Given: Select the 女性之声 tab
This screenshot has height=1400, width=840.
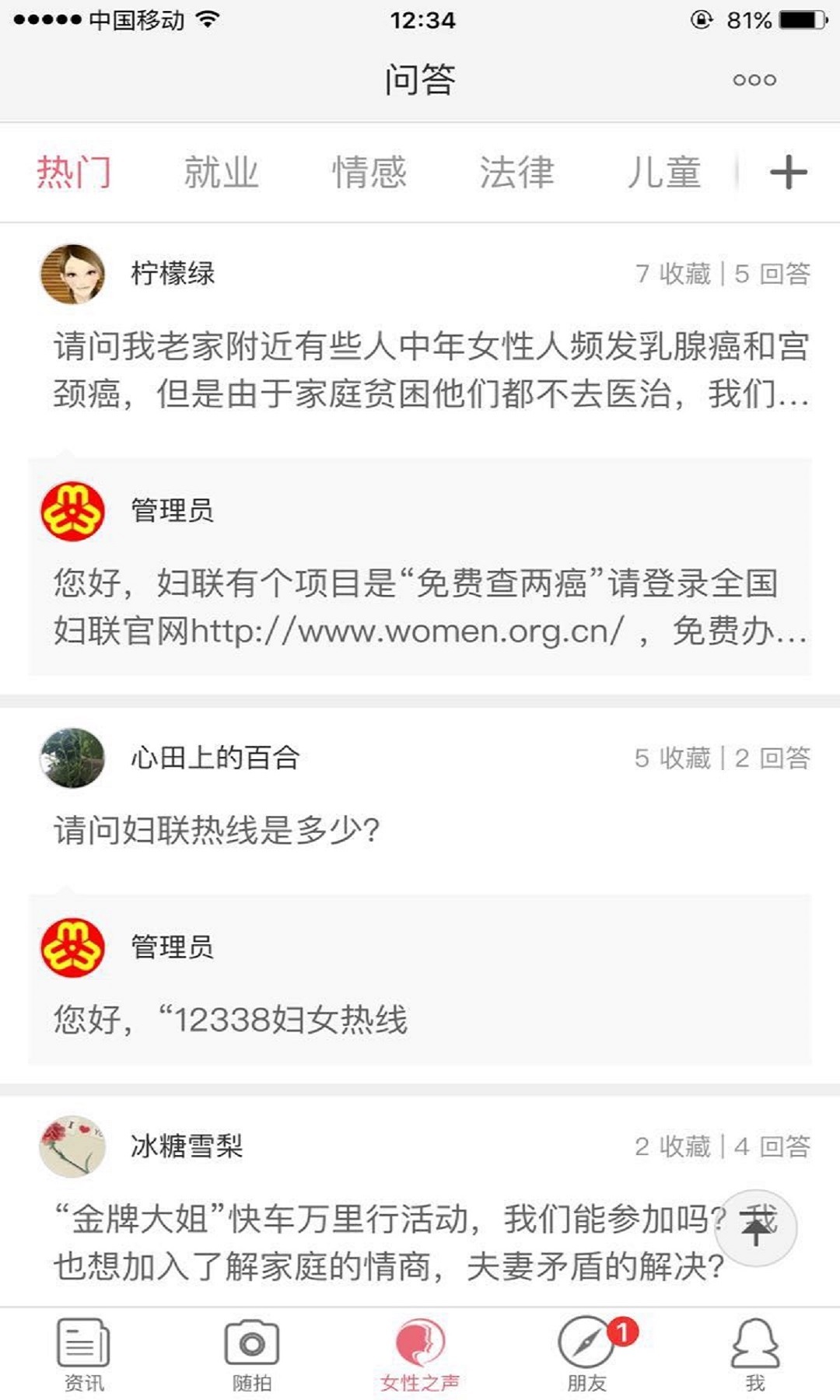Looking at the screenshot, I should (x=420, y=1353).
